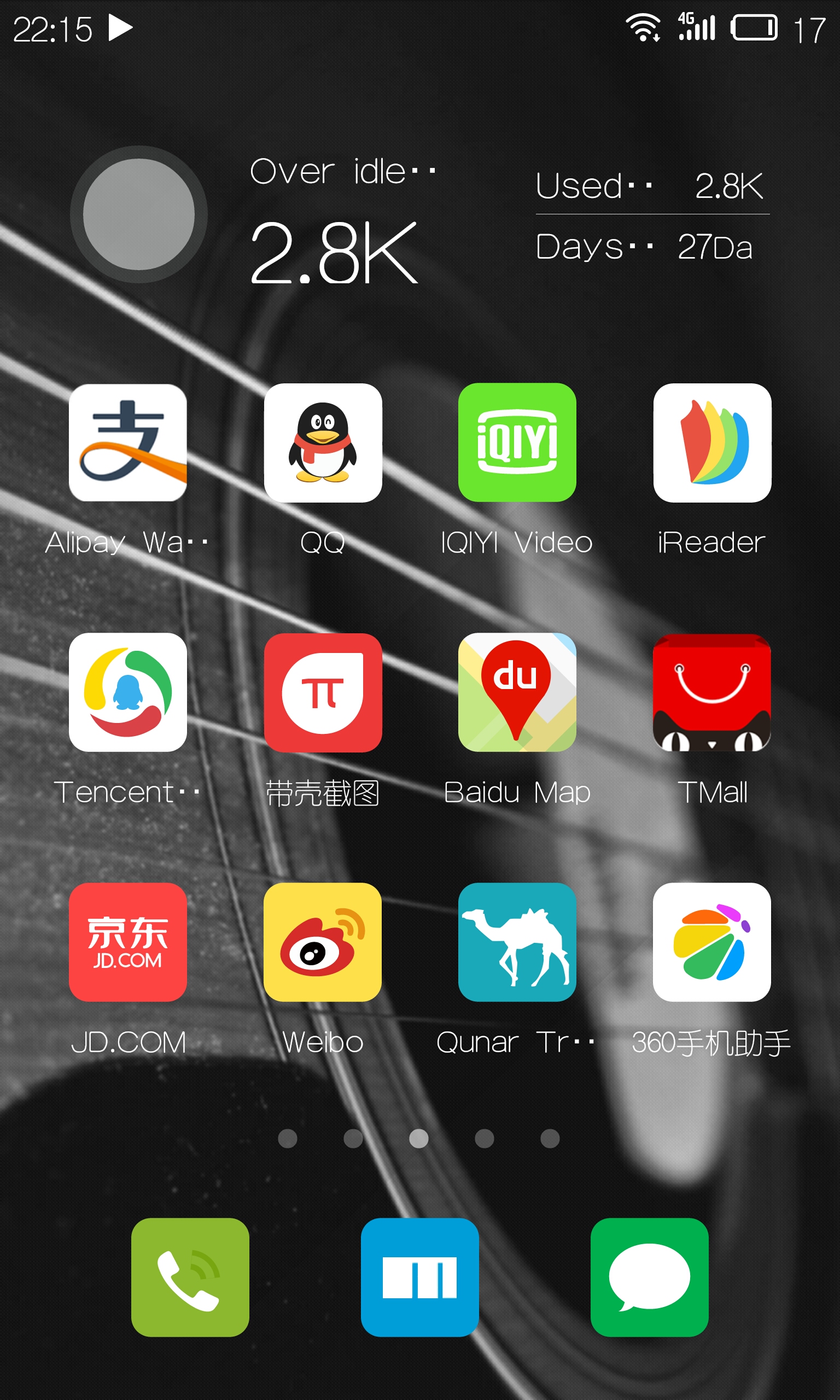Launch Baidu Map

tap(517, 692)
